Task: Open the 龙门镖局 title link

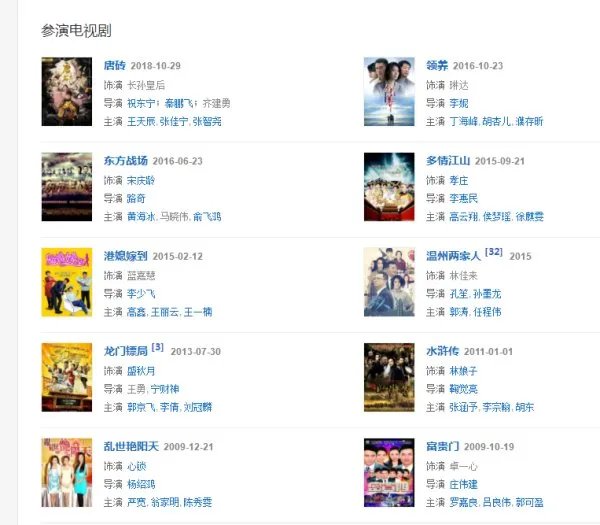Action: pyautogui.click(x=125, y=351)
